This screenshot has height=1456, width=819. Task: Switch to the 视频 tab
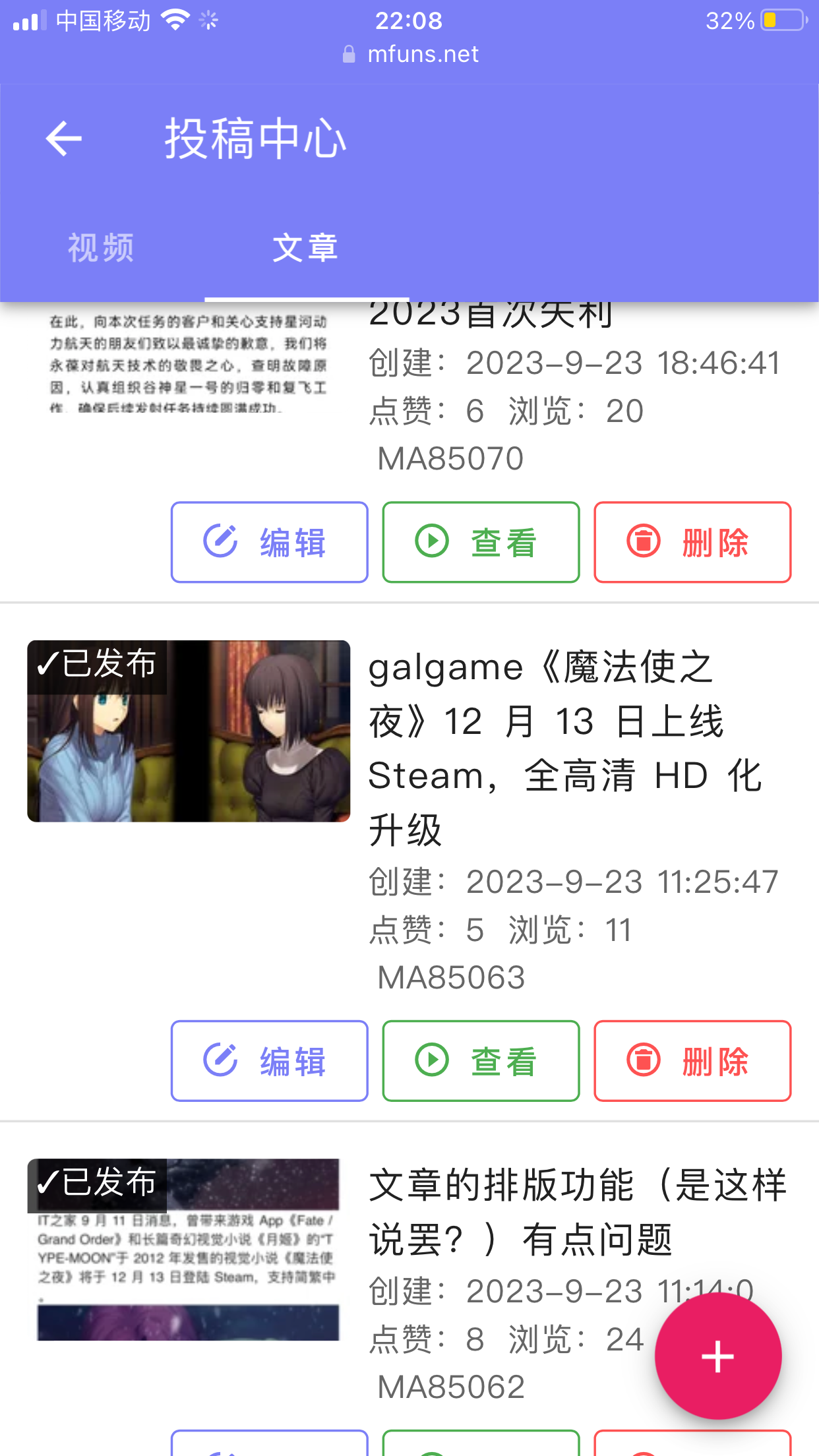click(102, 249)
